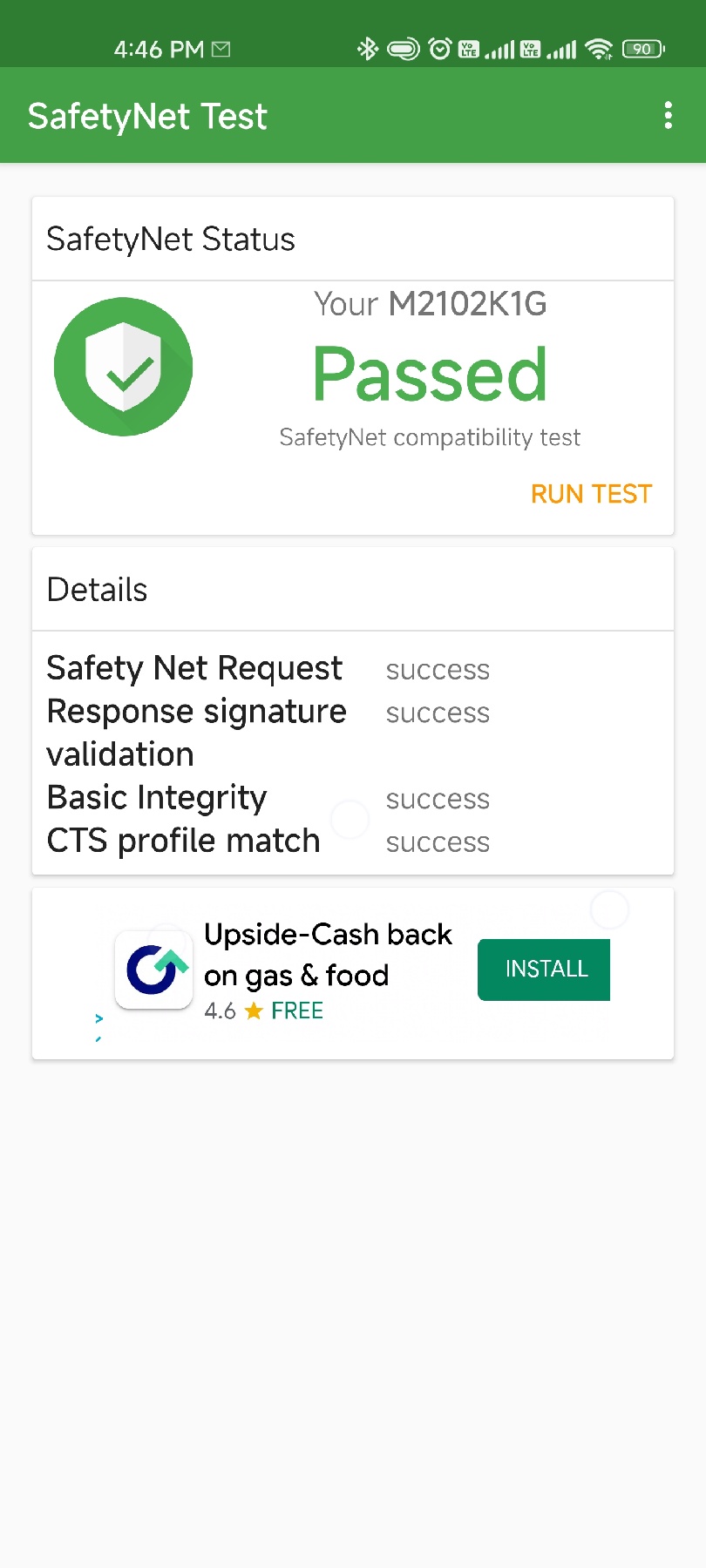This screenshot has width=706, height=1568.
Task: Run the SafetyNet test again
Action: point(591,494)
